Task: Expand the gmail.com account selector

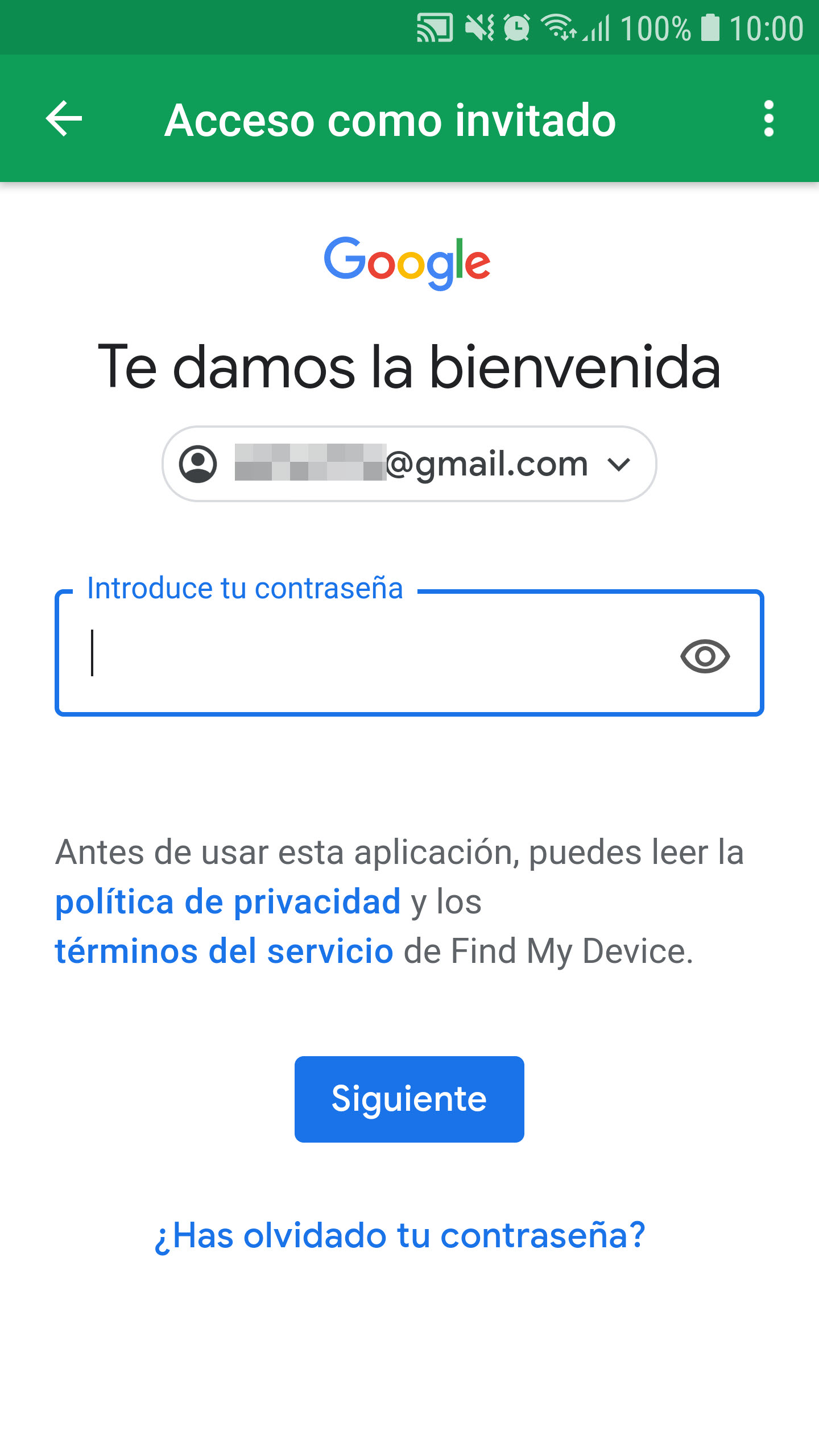Action: tap(409, 464)
